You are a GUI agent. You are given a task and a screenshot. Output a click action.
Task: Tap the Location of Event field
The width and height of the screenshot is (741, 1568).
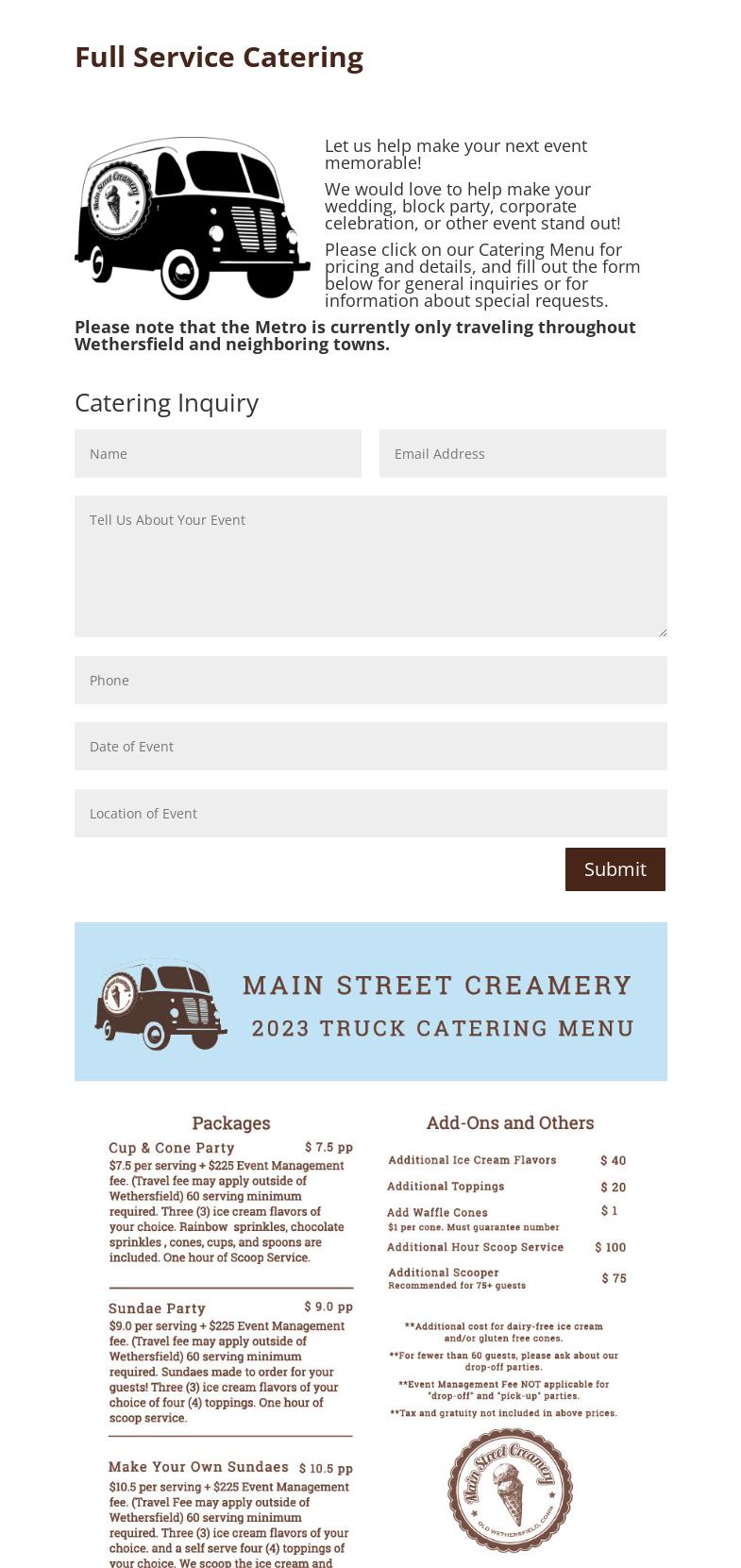(370, 813)
